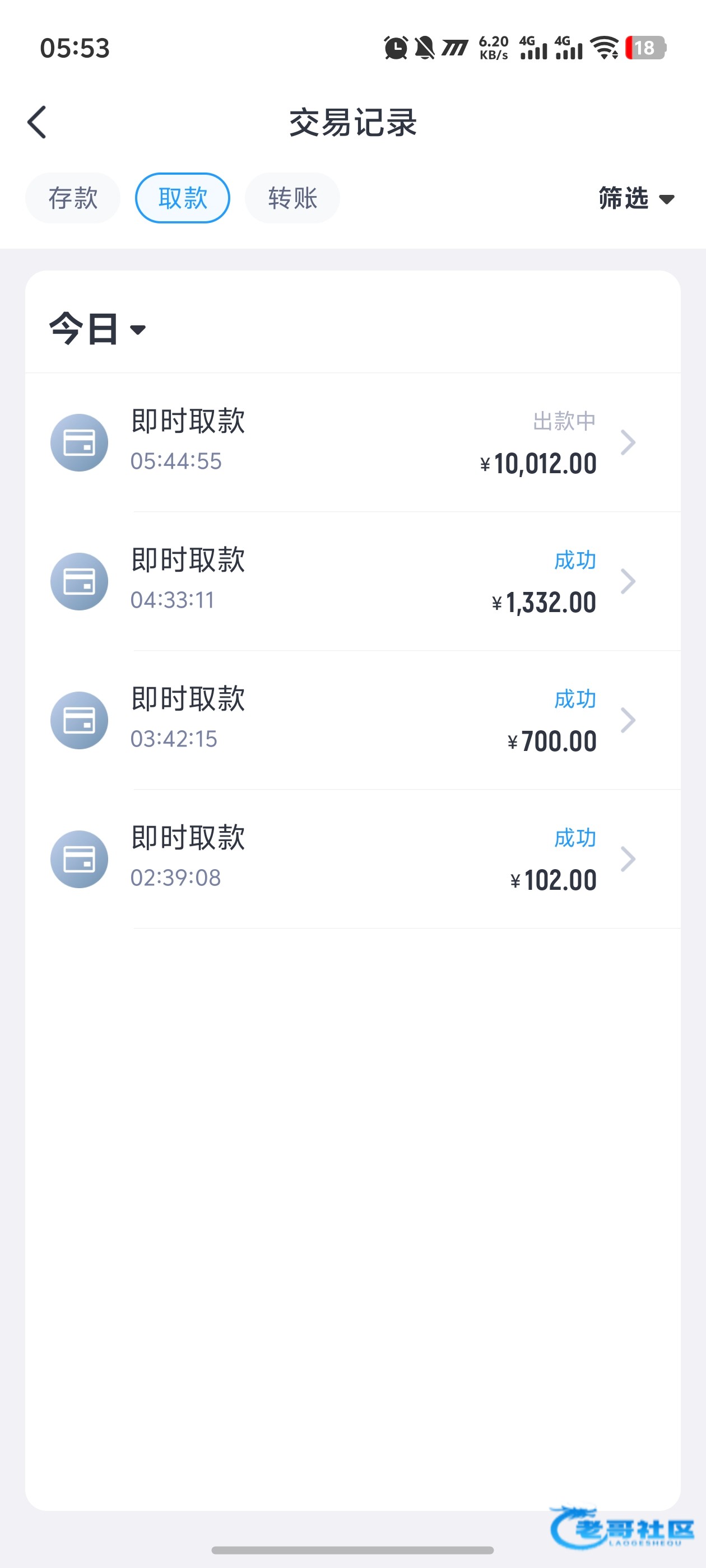Switch to the 存款 tab
The image size is (706, 1568).
(73, 198)
